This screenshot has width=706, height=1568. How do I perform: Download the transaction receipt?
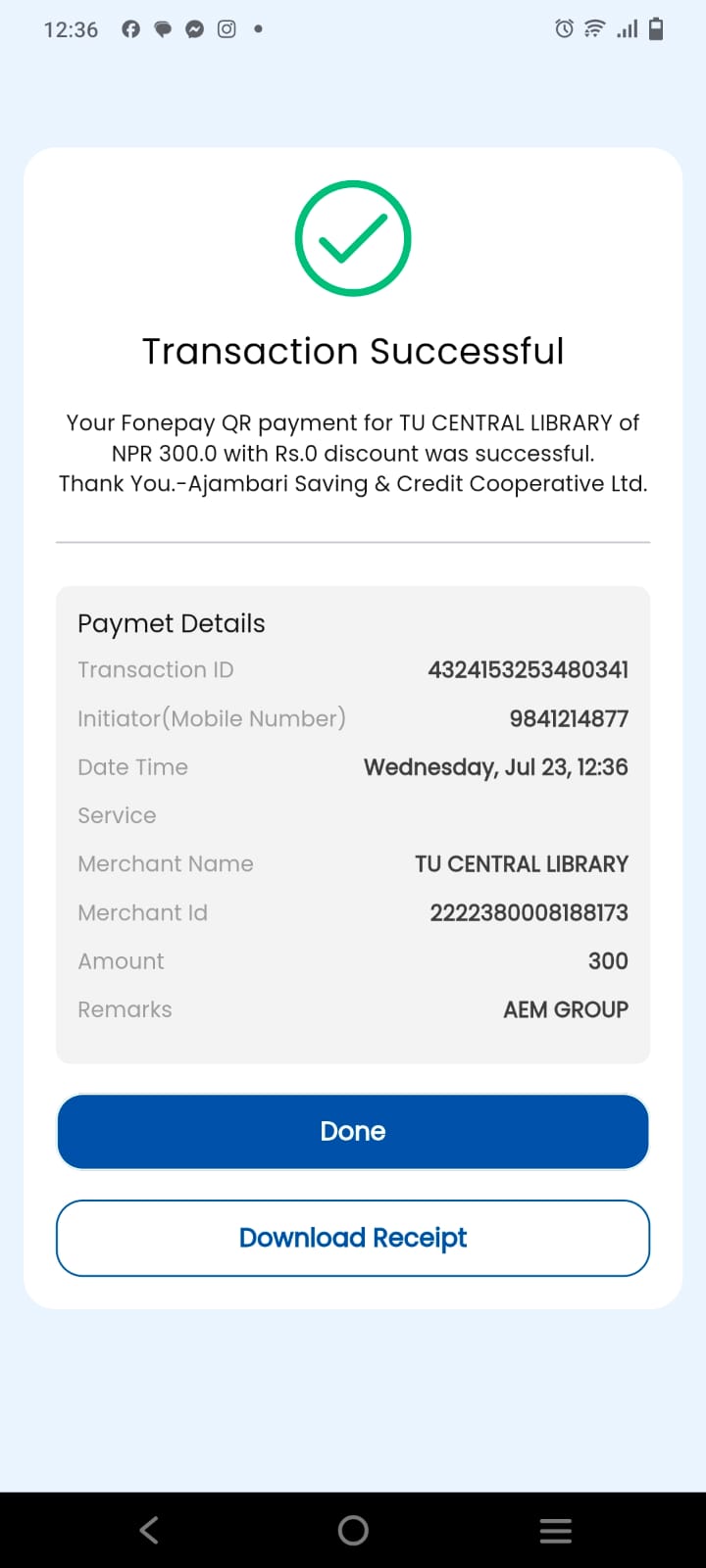click(353, 1238)
